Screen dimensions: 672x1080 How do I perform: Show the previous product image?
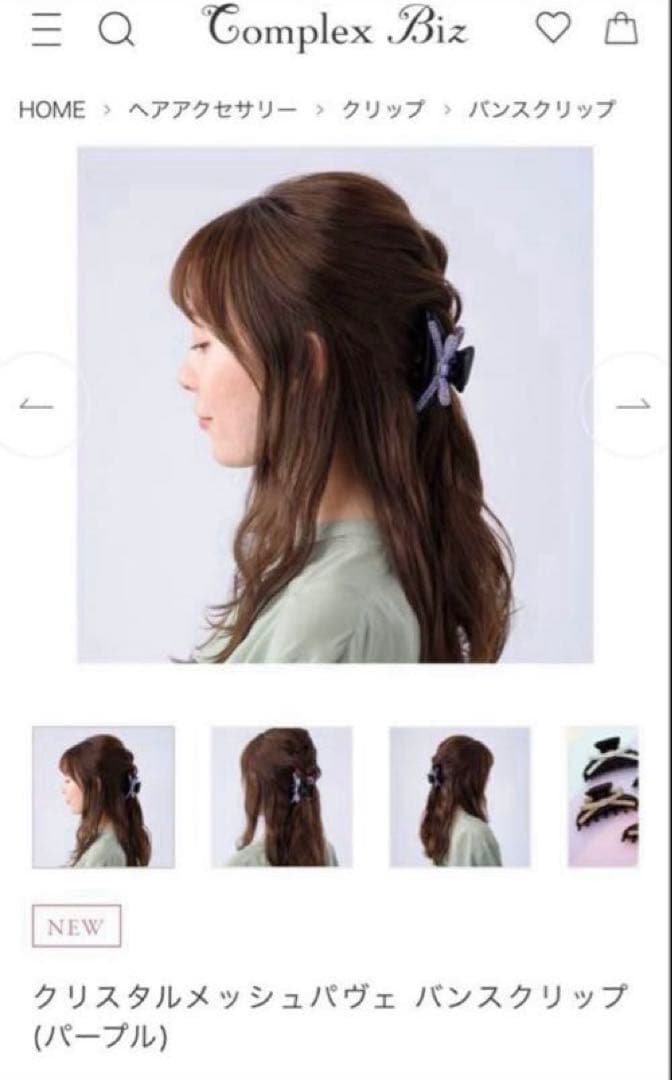pyautogui.click(x=36, y=404)
